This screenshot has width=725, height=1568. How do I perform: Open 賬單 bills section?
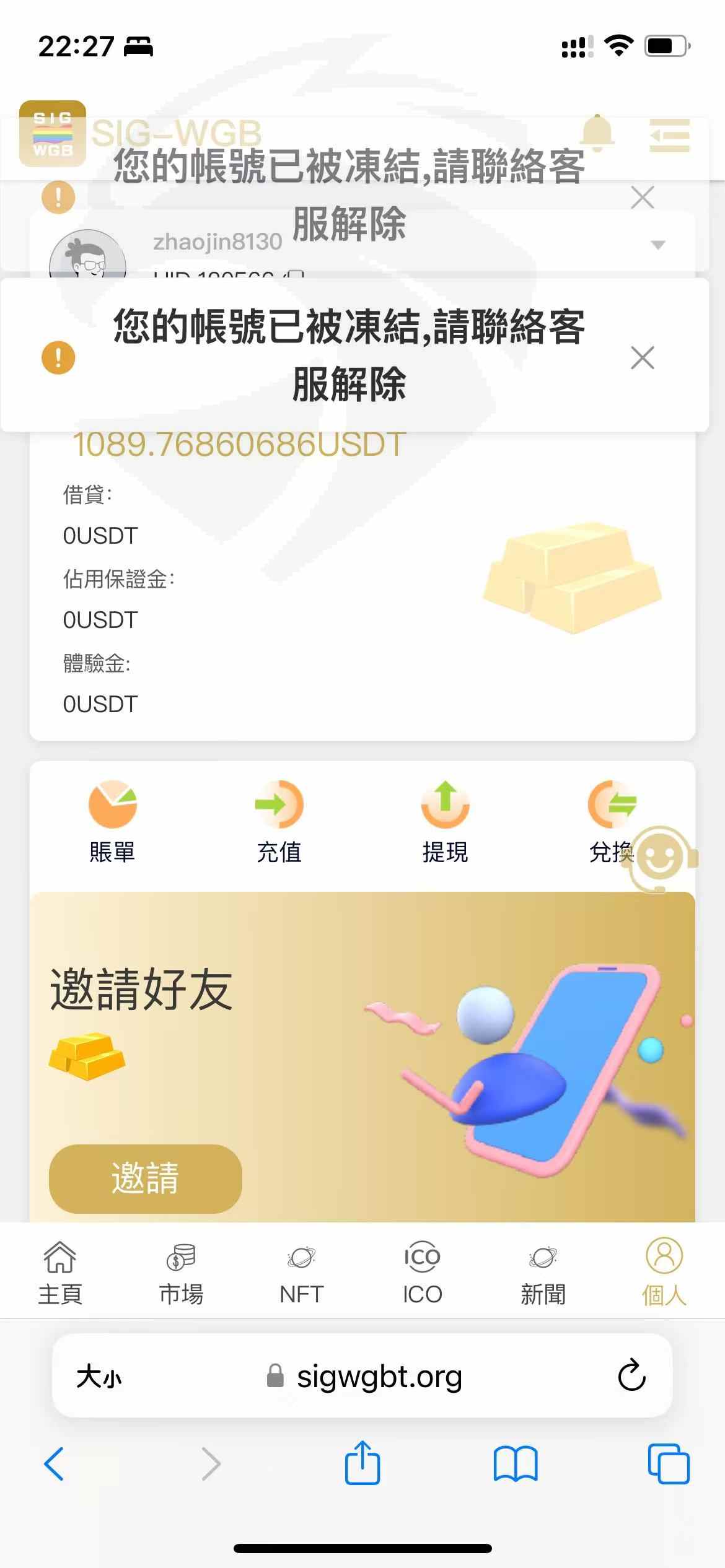coord(112,821)
